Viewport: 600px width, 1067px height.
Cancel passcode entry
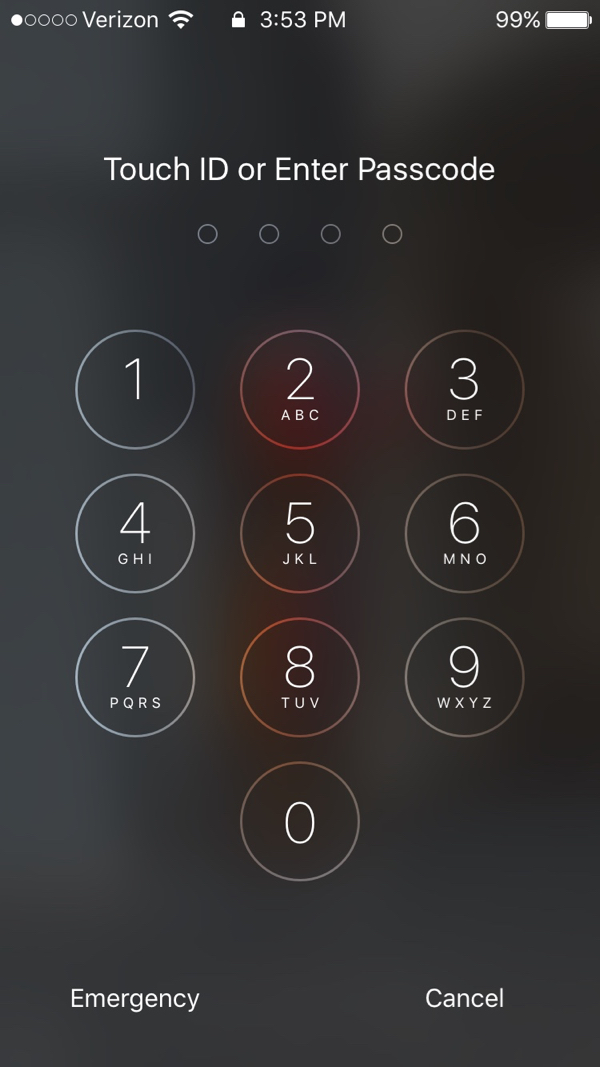point(464,998)
